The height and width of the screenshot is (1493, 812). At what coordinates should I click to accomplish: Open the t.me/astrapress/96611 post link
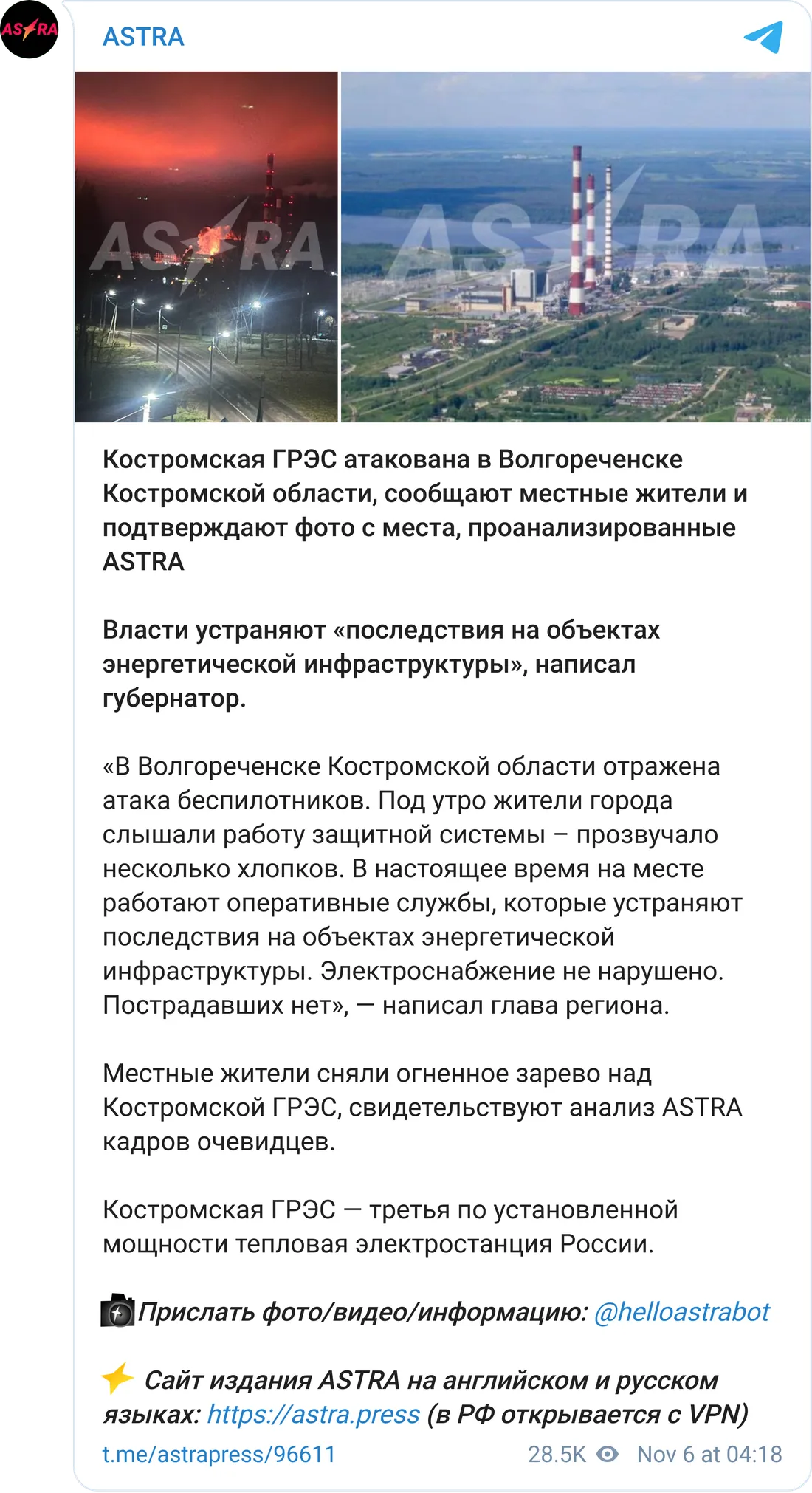coord(219,1454)
